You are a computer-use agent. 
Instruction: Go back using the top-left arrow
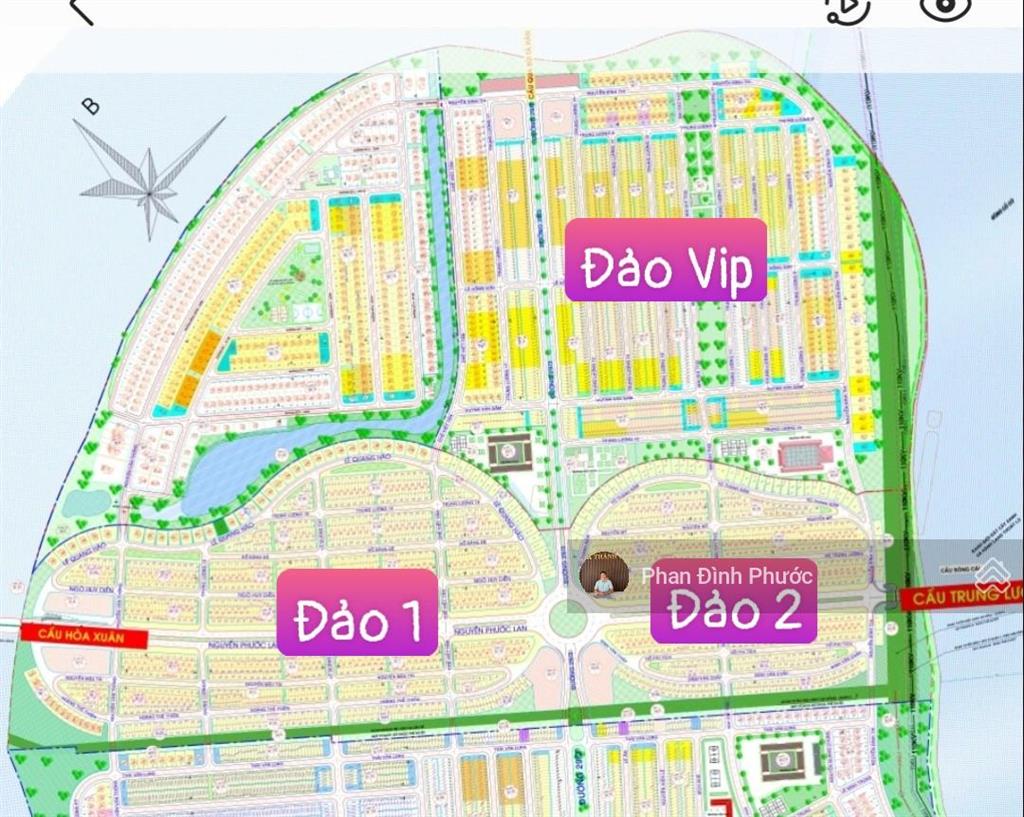click(82, 10)
